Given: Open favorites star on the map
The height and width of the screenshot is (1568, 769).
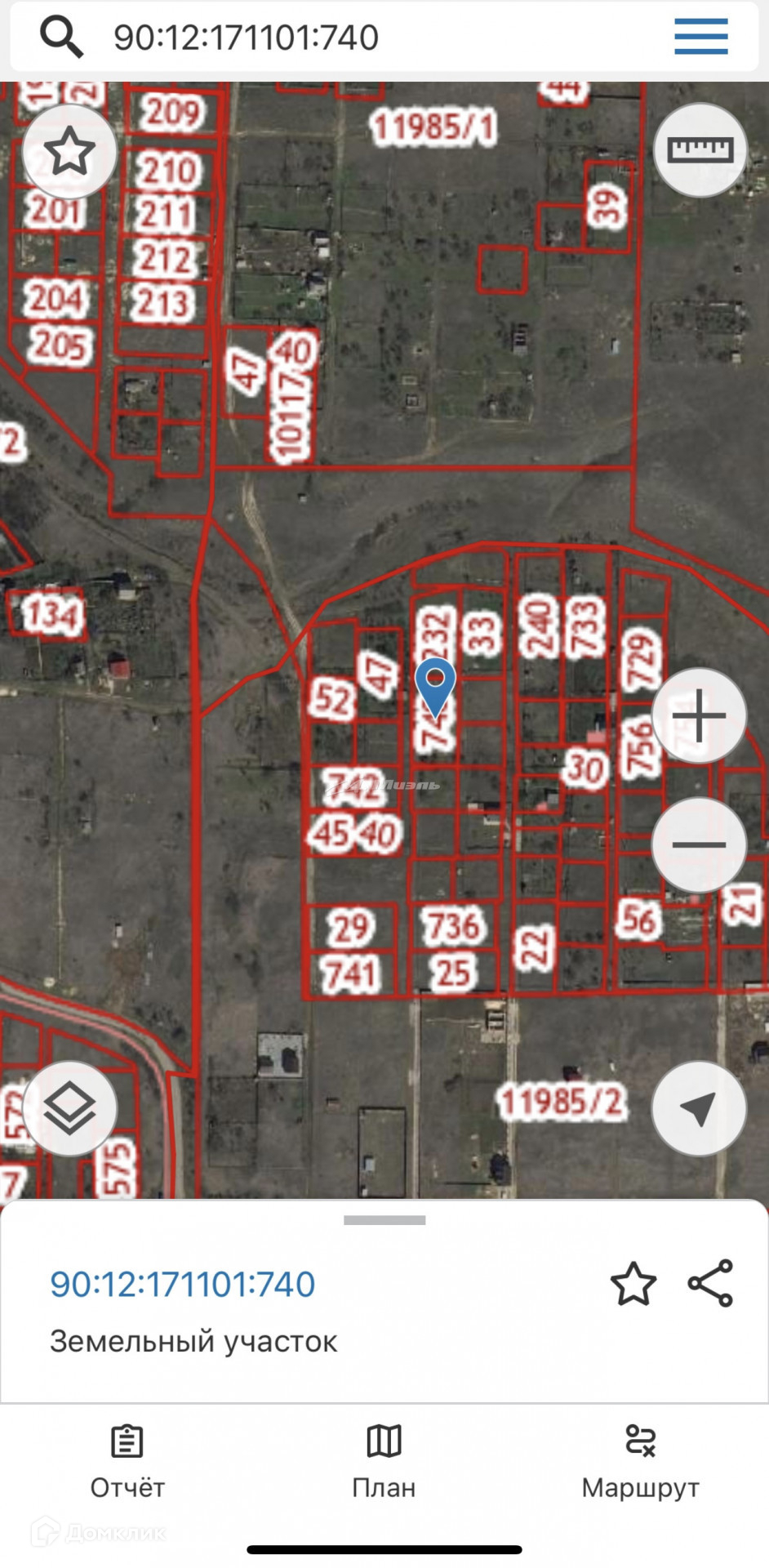Looking at the screenshot, I should pyautogui.click(x=69, y=151).
